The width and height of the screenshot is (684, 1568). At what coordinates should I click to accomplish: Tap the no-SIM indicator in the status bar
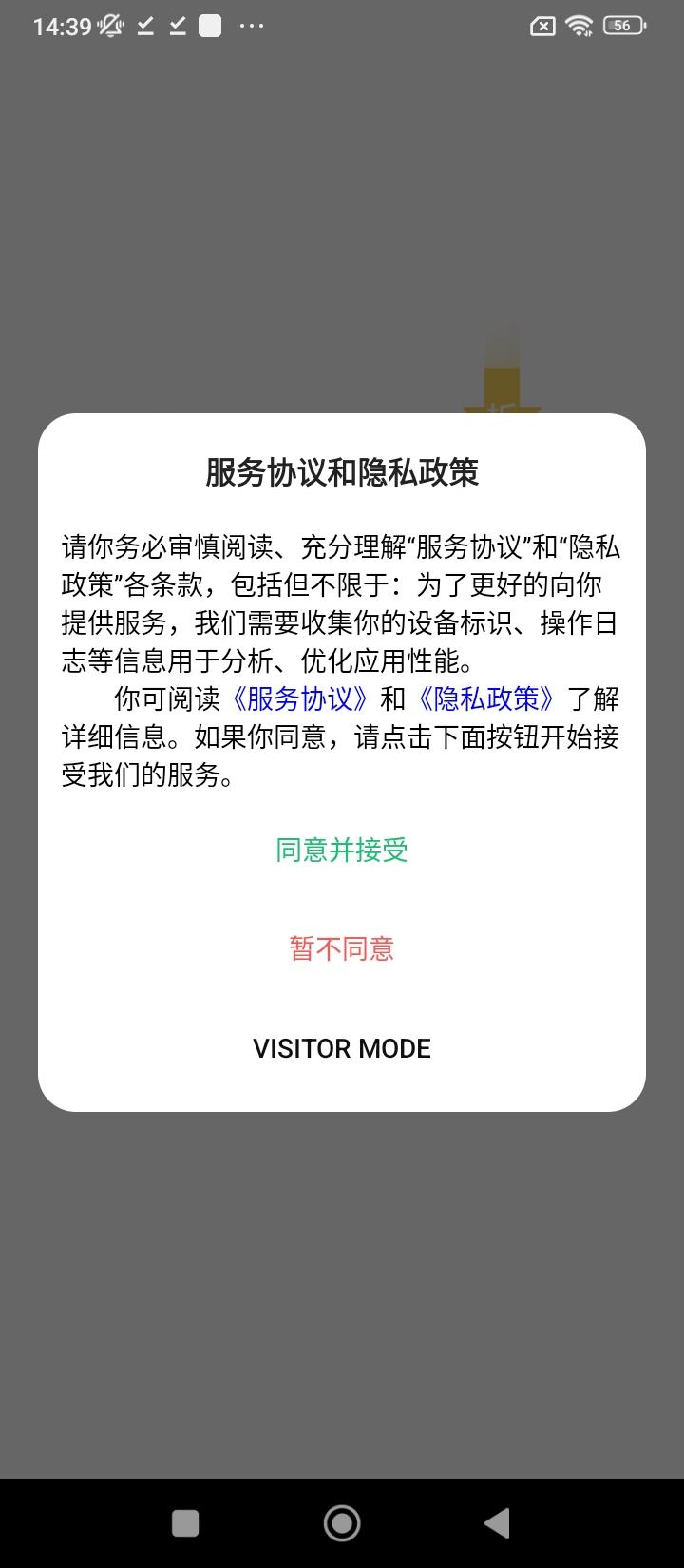[541, 26]
